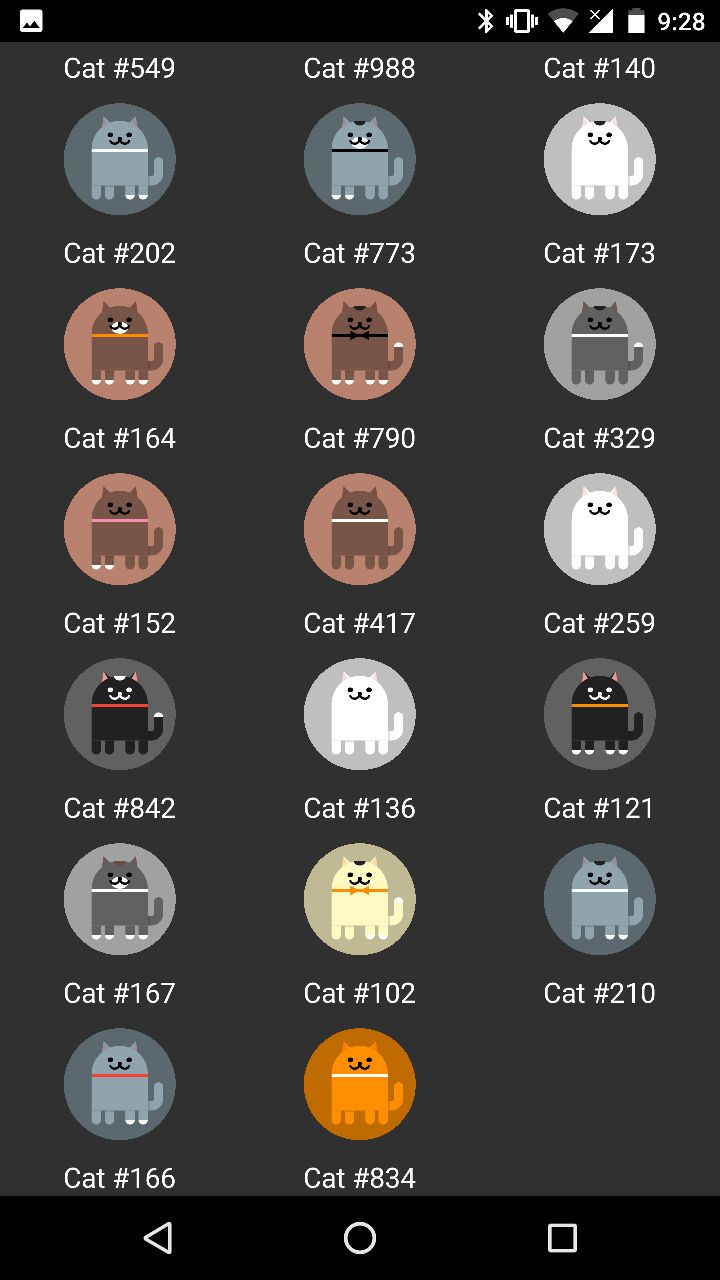
Task: Open Cat #152 with the pink collar
Action: pos(120,530)
